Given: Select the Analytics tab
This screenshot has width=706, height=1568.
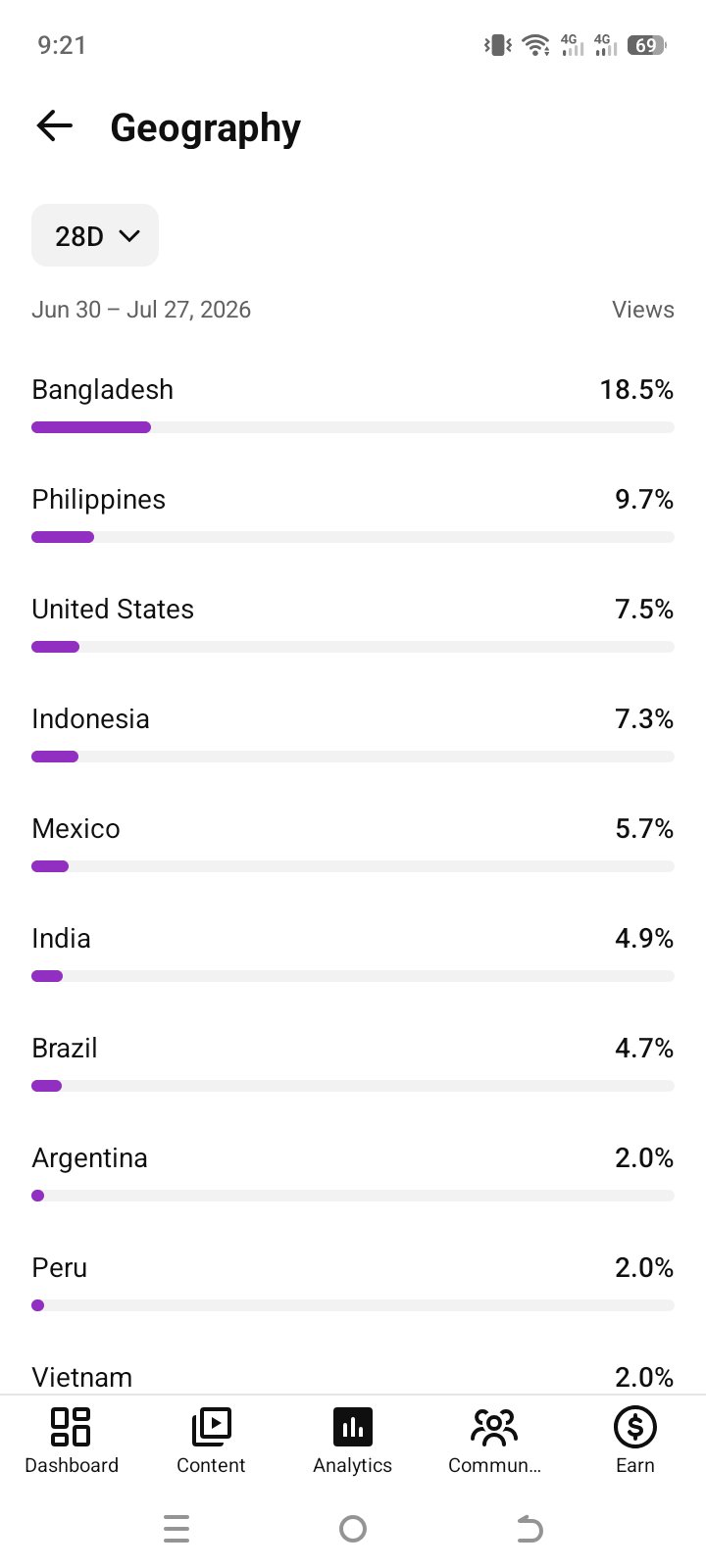Looking at the screenshot, I should (352, 1441).
